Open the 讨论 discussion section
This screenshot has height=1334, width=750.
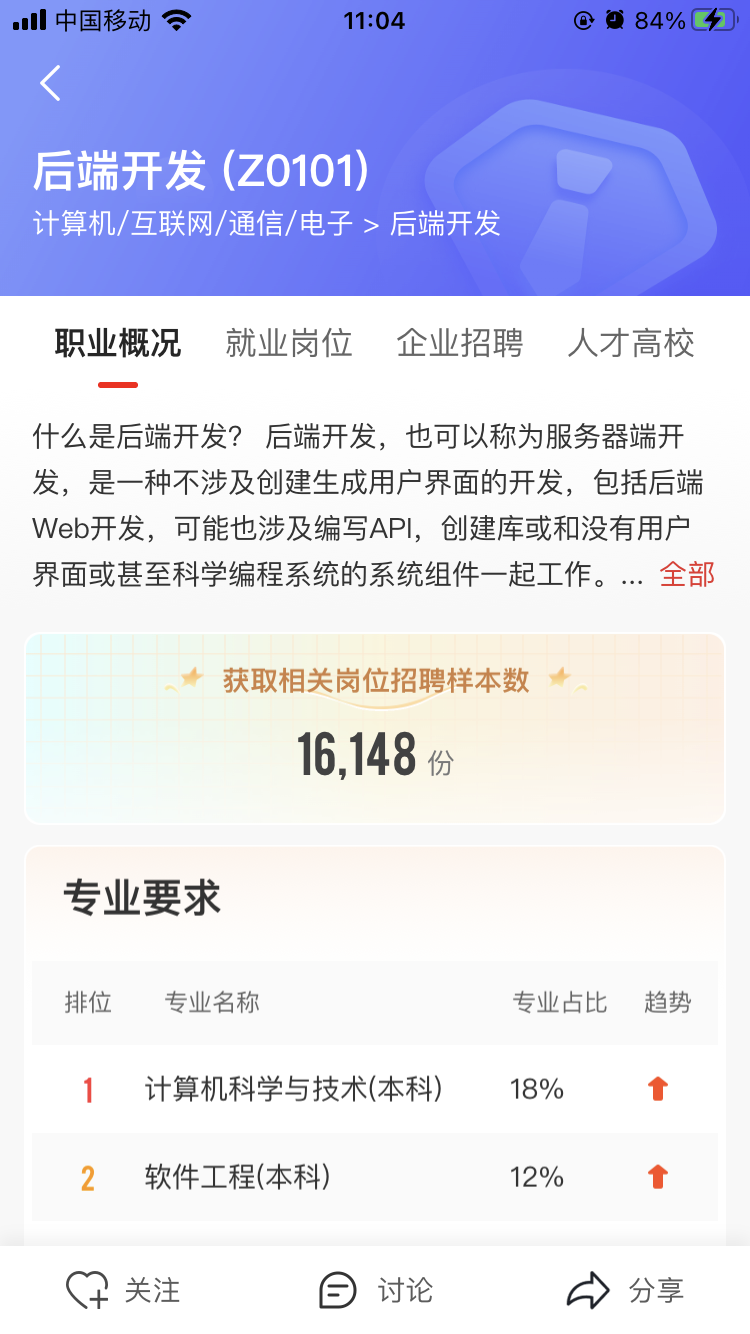[375, 1290]
